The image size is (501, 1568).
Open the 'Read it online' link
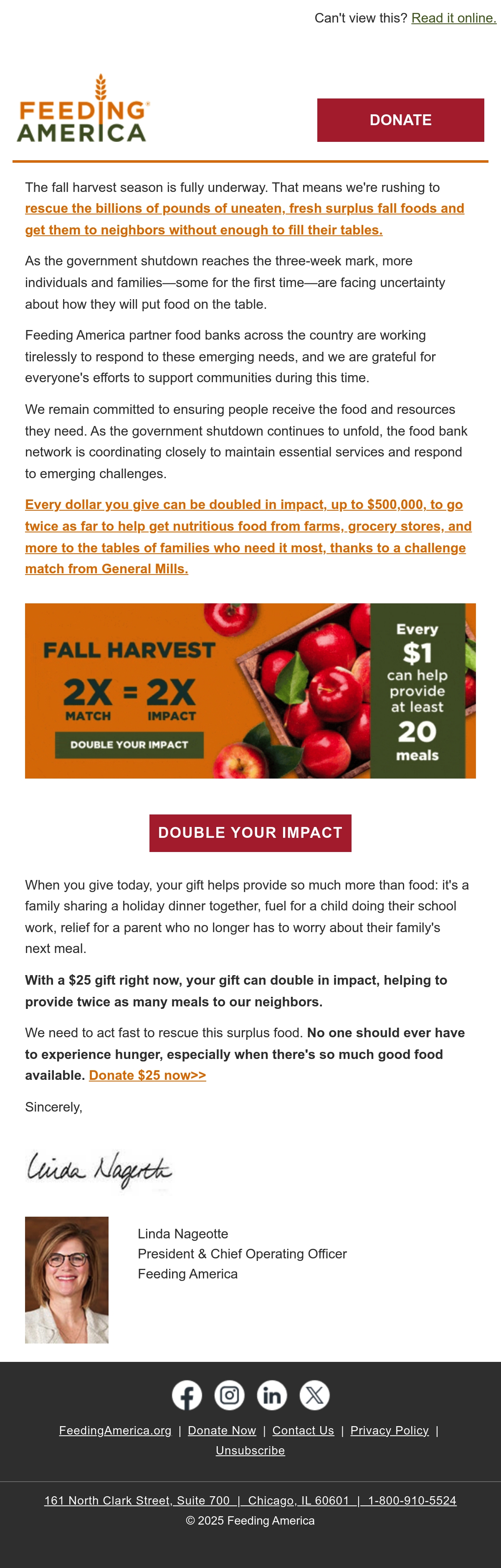(453, 18)
